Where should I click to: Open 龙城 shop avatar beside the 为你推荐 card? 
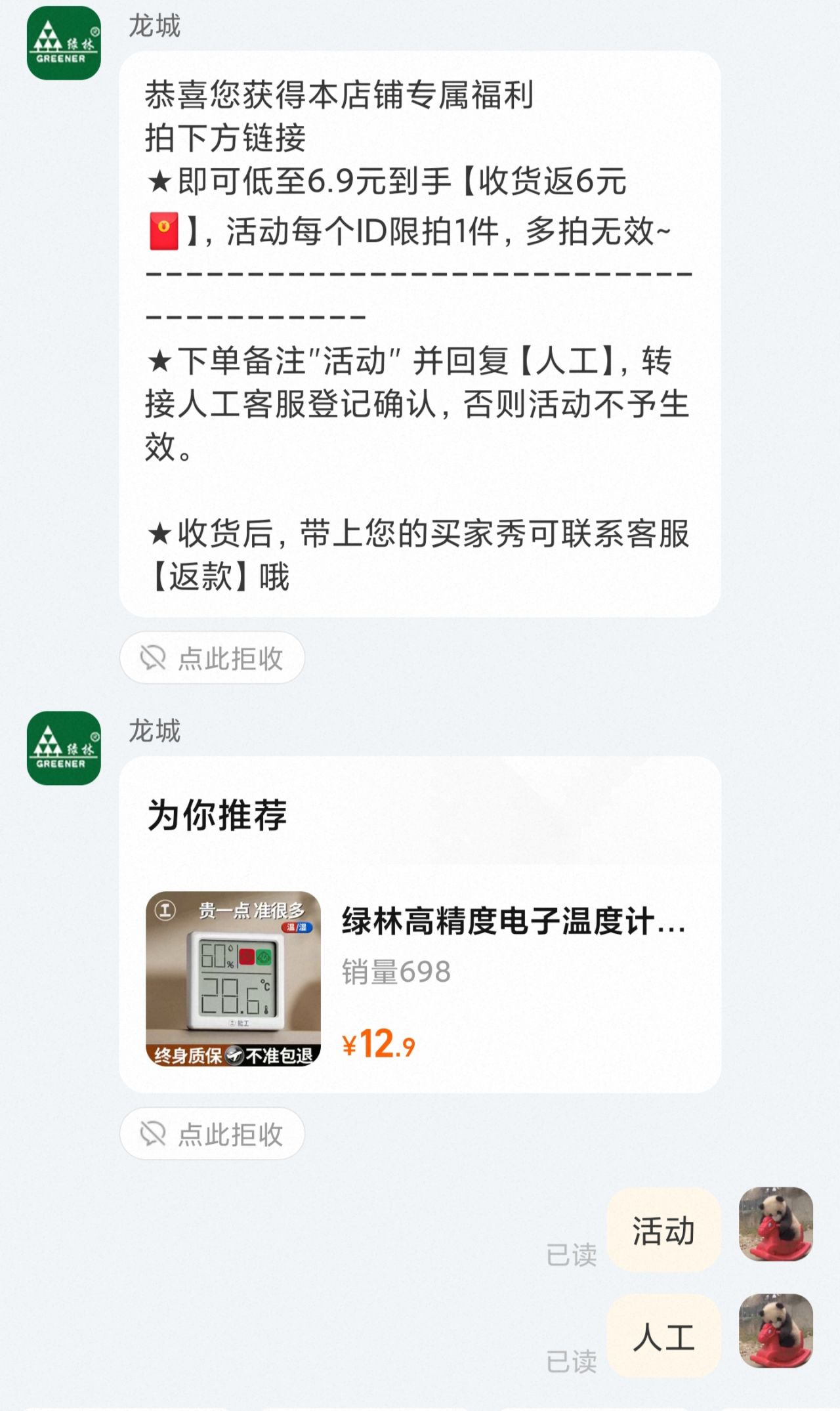[x=64, y=748]
